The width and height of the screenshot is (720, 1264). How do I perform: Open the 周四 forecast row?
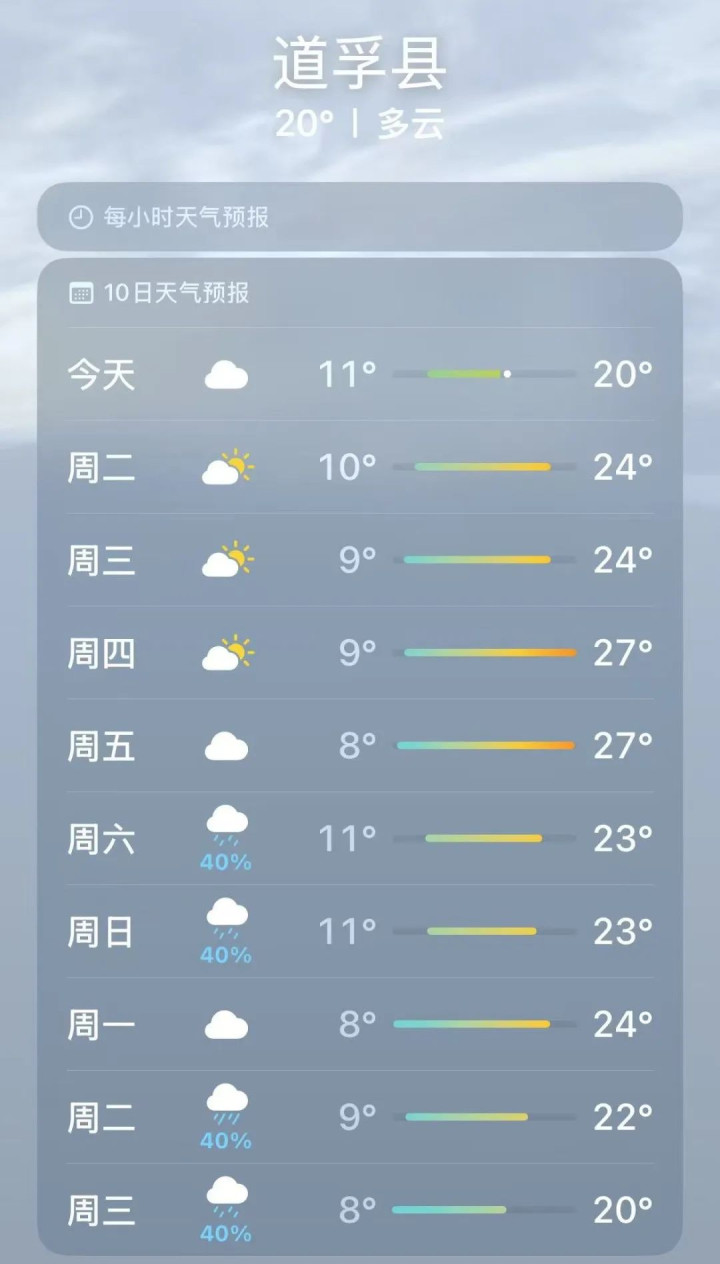click(360, 653)
